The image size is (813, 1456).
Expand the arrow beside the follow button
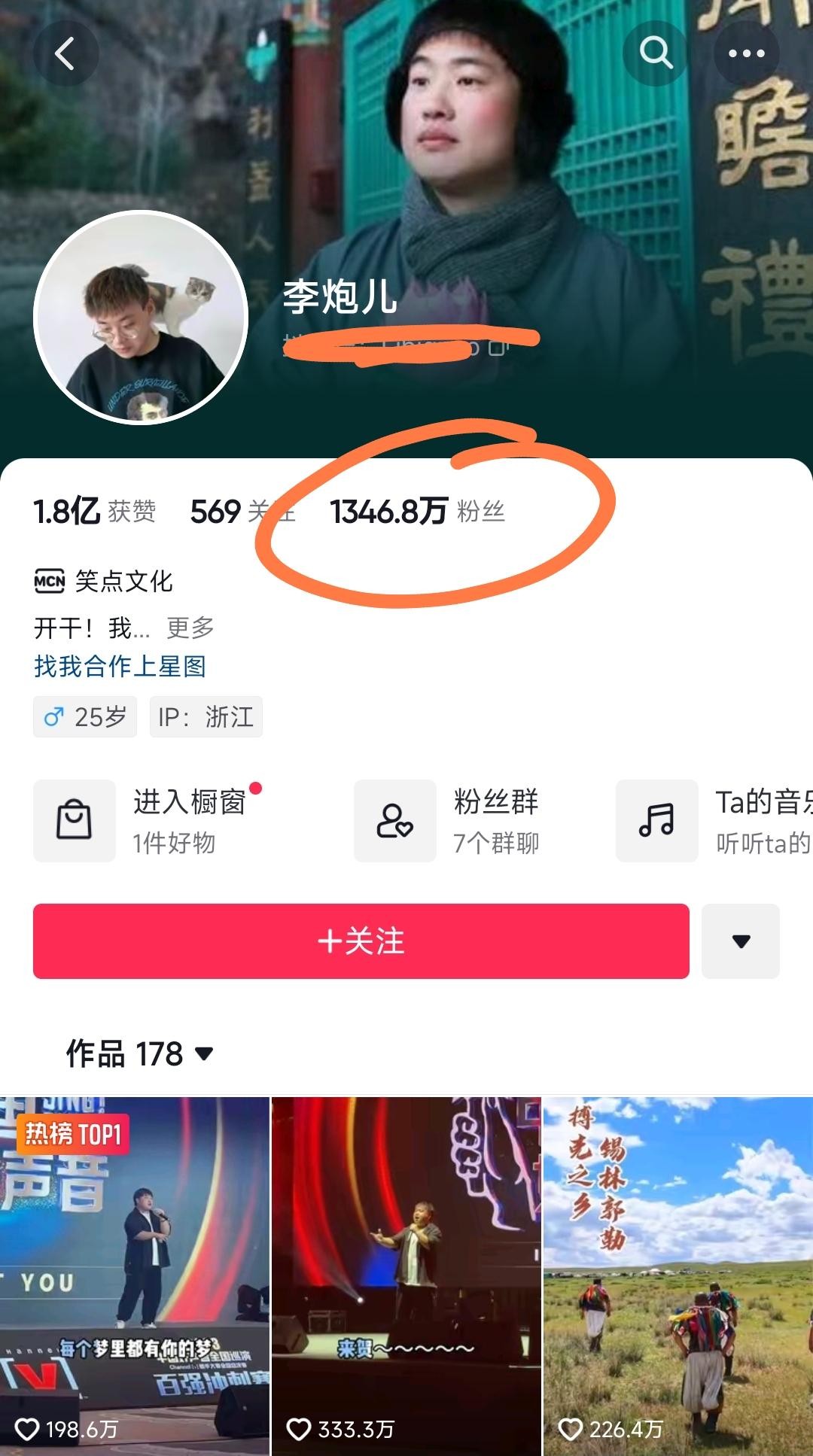point(741,941)
